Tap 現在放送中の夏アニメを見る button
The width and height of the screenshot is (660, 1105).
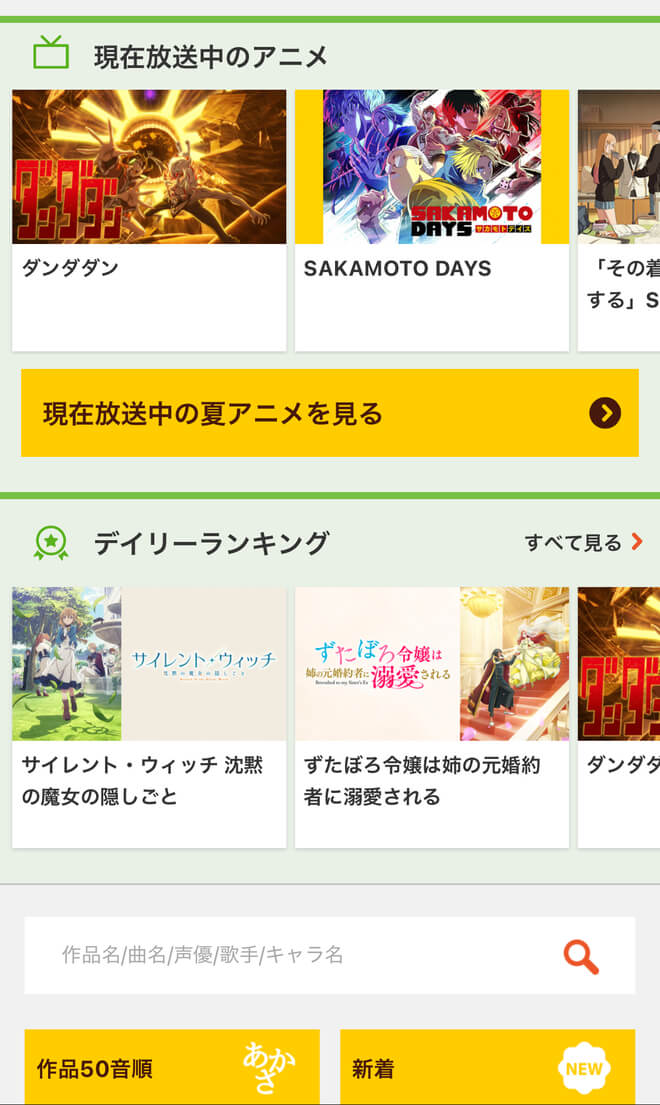329,413
